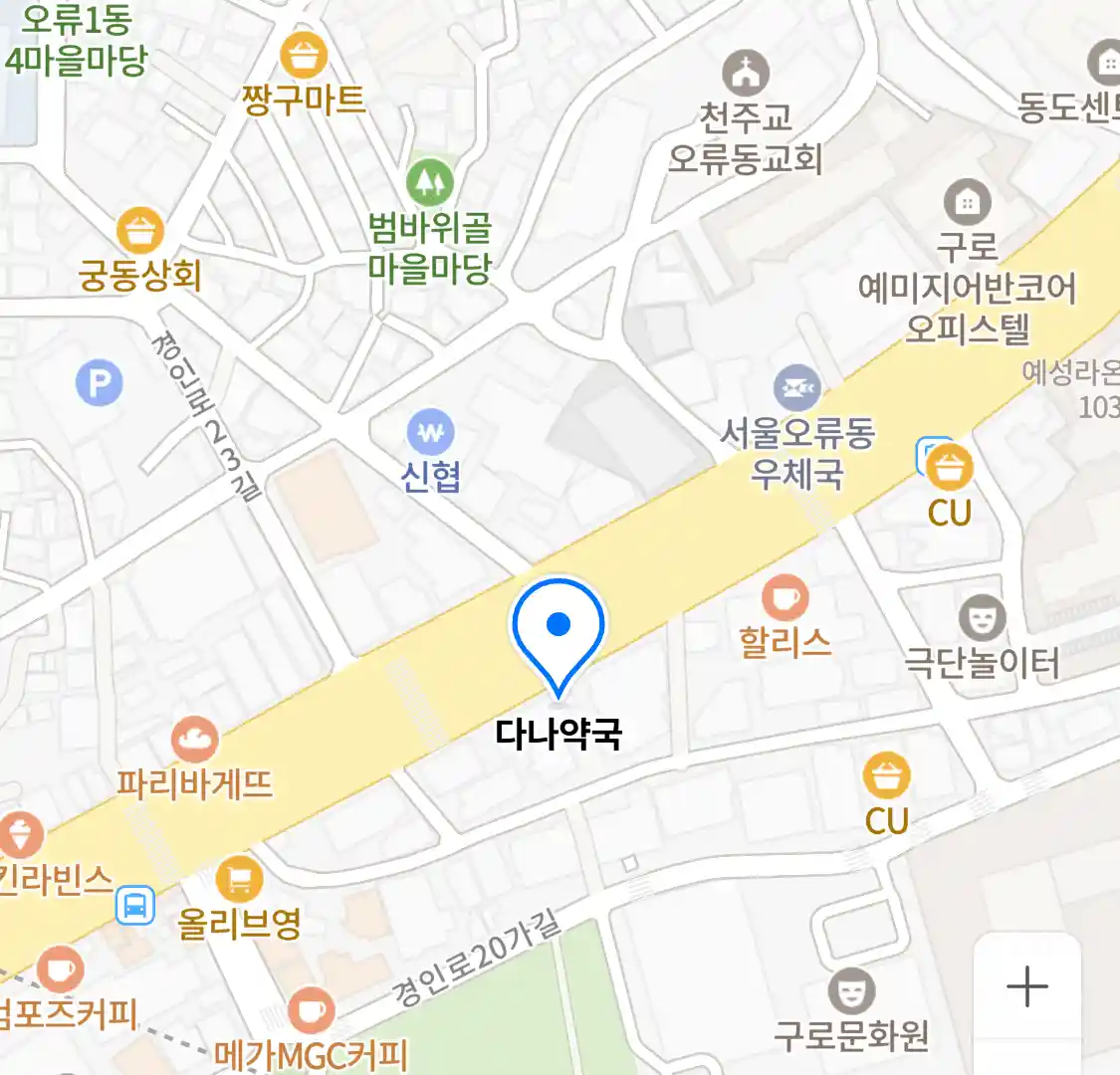Tap the 천주교 오류동교회 church marker

[x=745, y=74]
